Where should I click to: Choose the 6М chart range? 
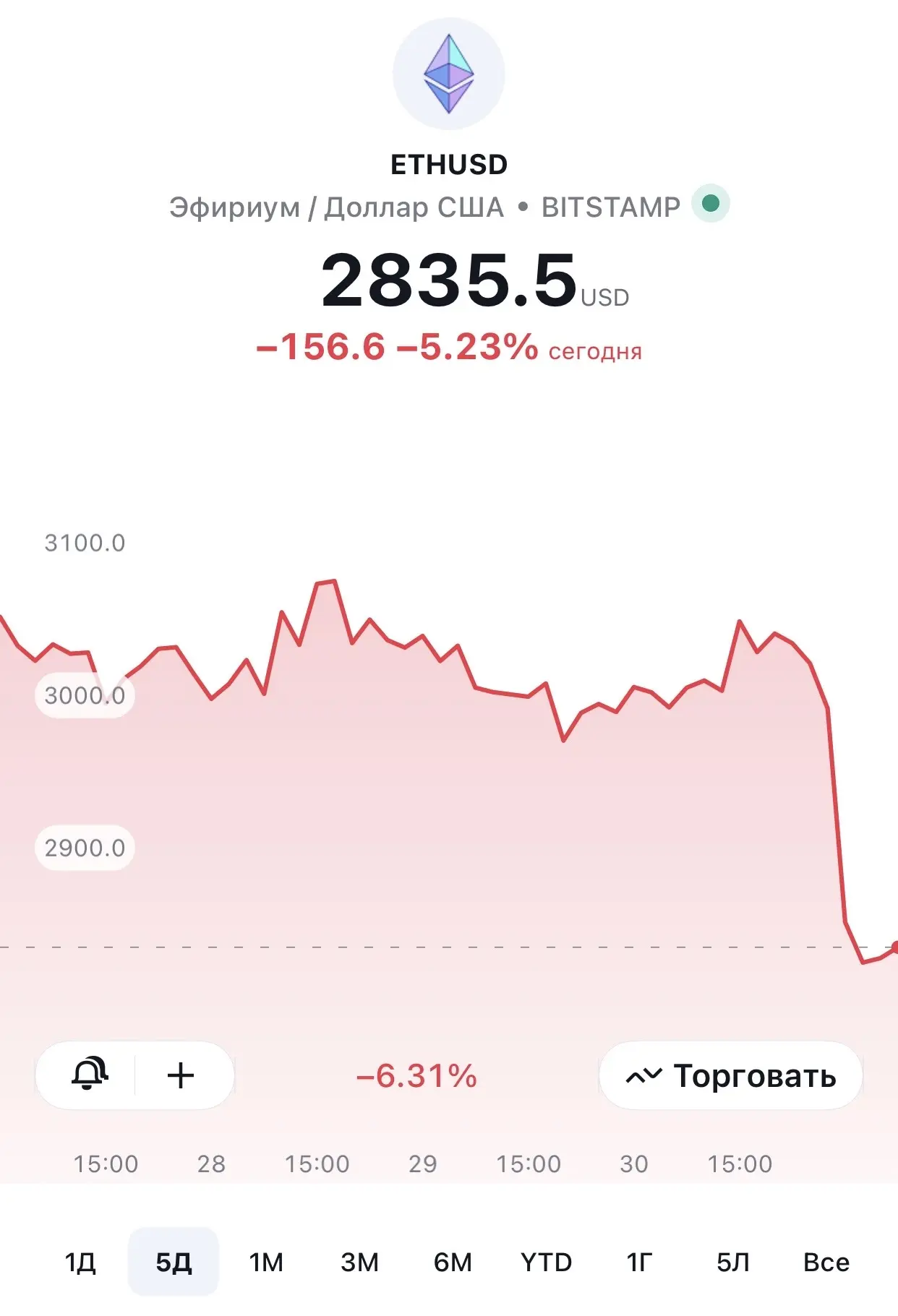point(453,1262)
